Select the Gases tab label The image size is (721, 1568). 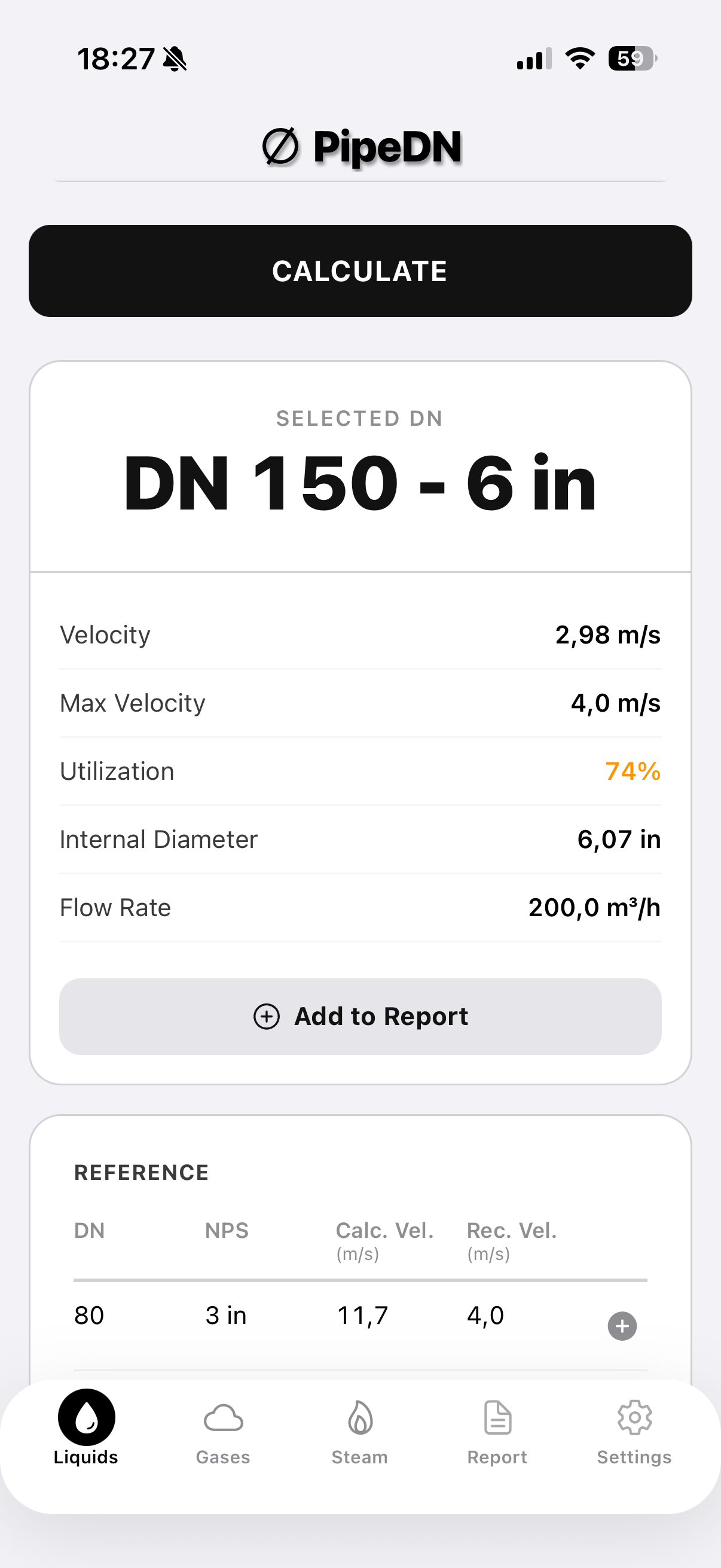(x=222, y=1457)
